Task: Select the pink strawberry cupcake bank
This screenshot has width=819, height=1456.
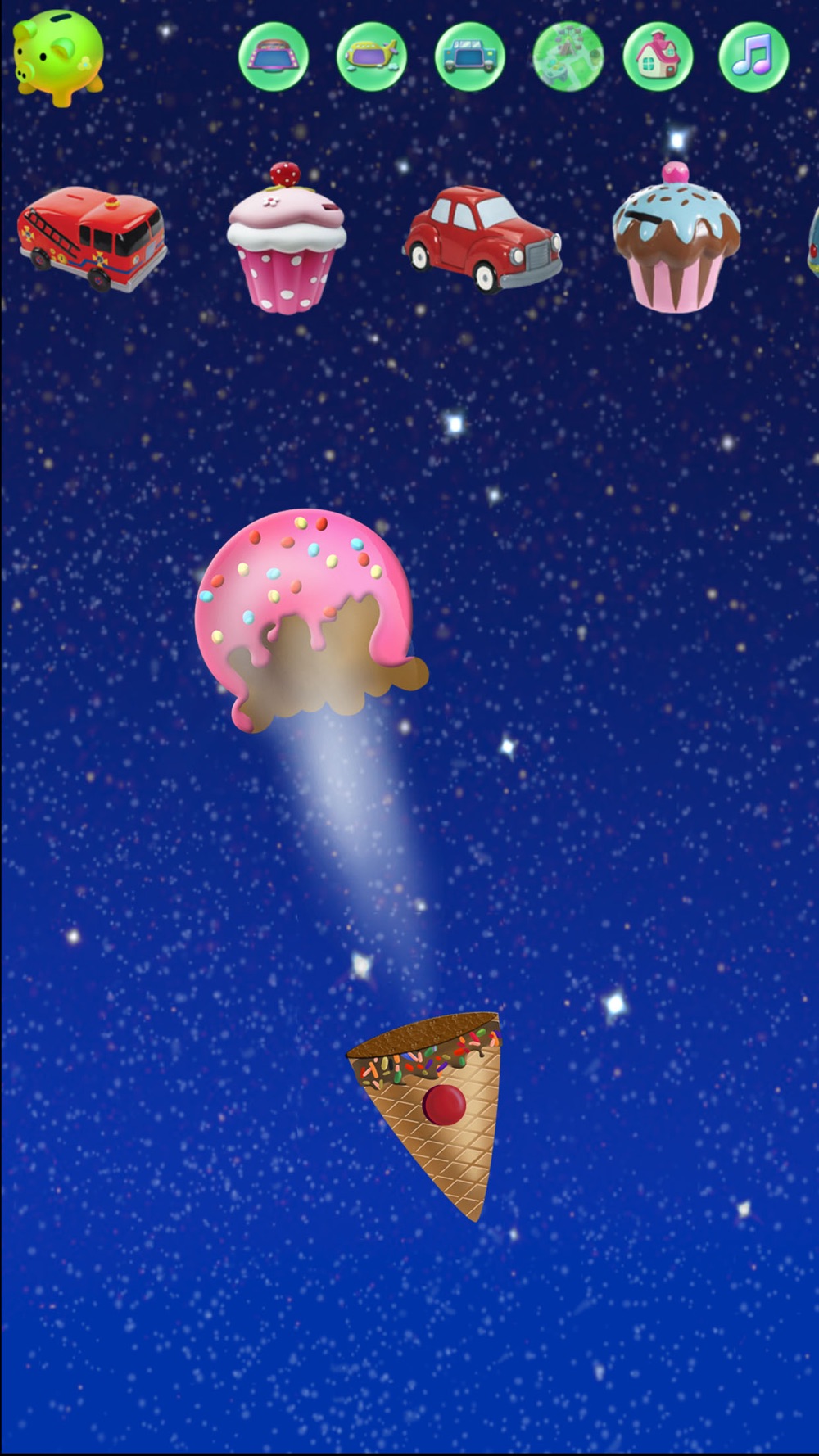Action: click(286, 238)
